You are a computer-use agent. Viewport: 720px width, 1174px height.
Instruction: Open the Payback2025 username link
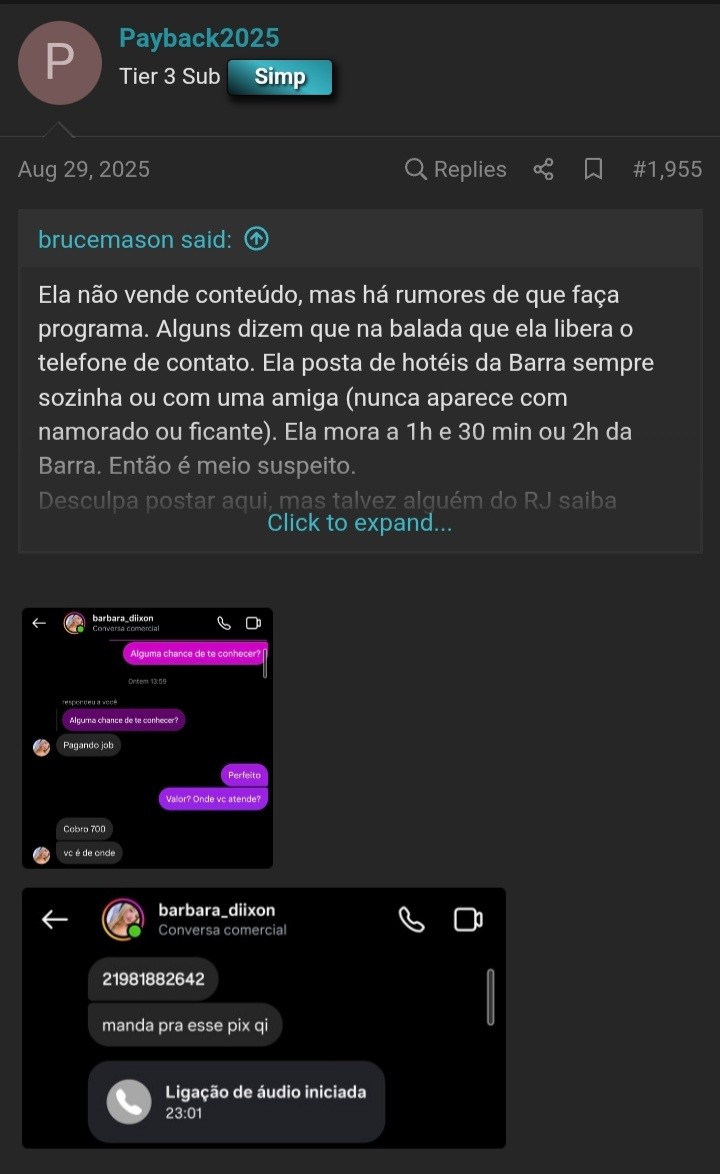point(199,38)
